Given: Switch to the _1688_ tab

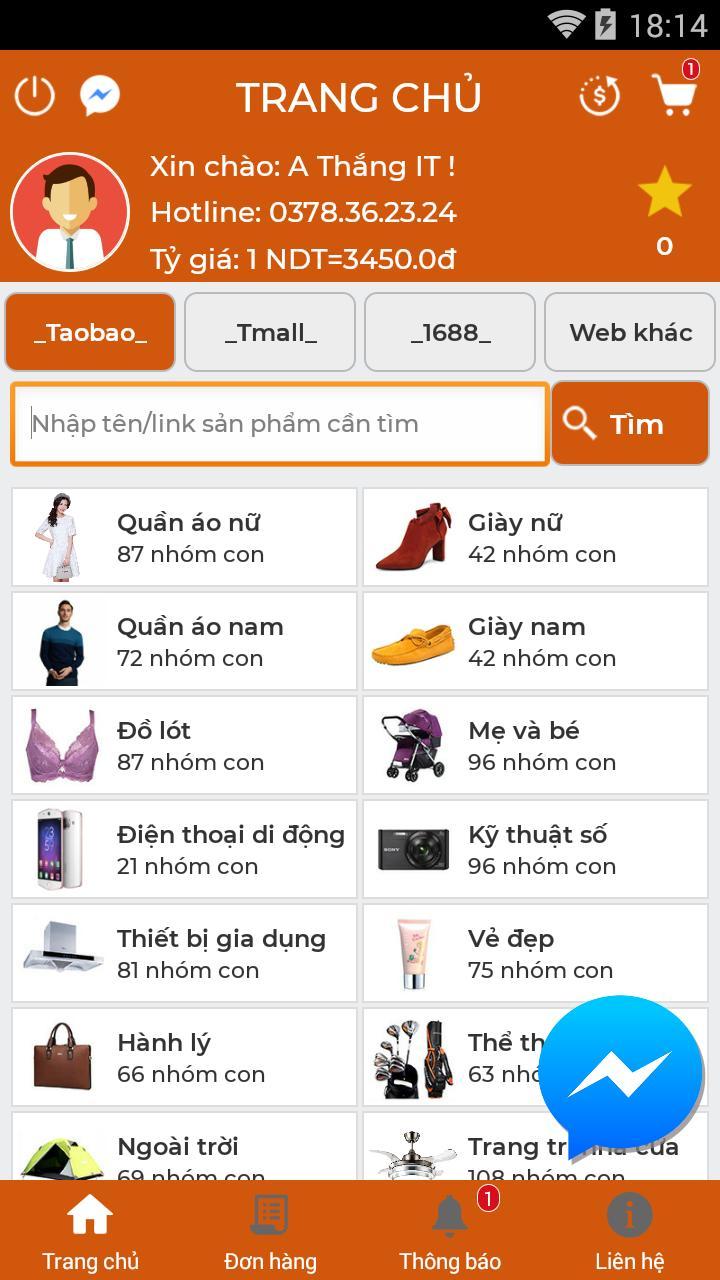Looking at the screenshot, I should tap(449, 332).
